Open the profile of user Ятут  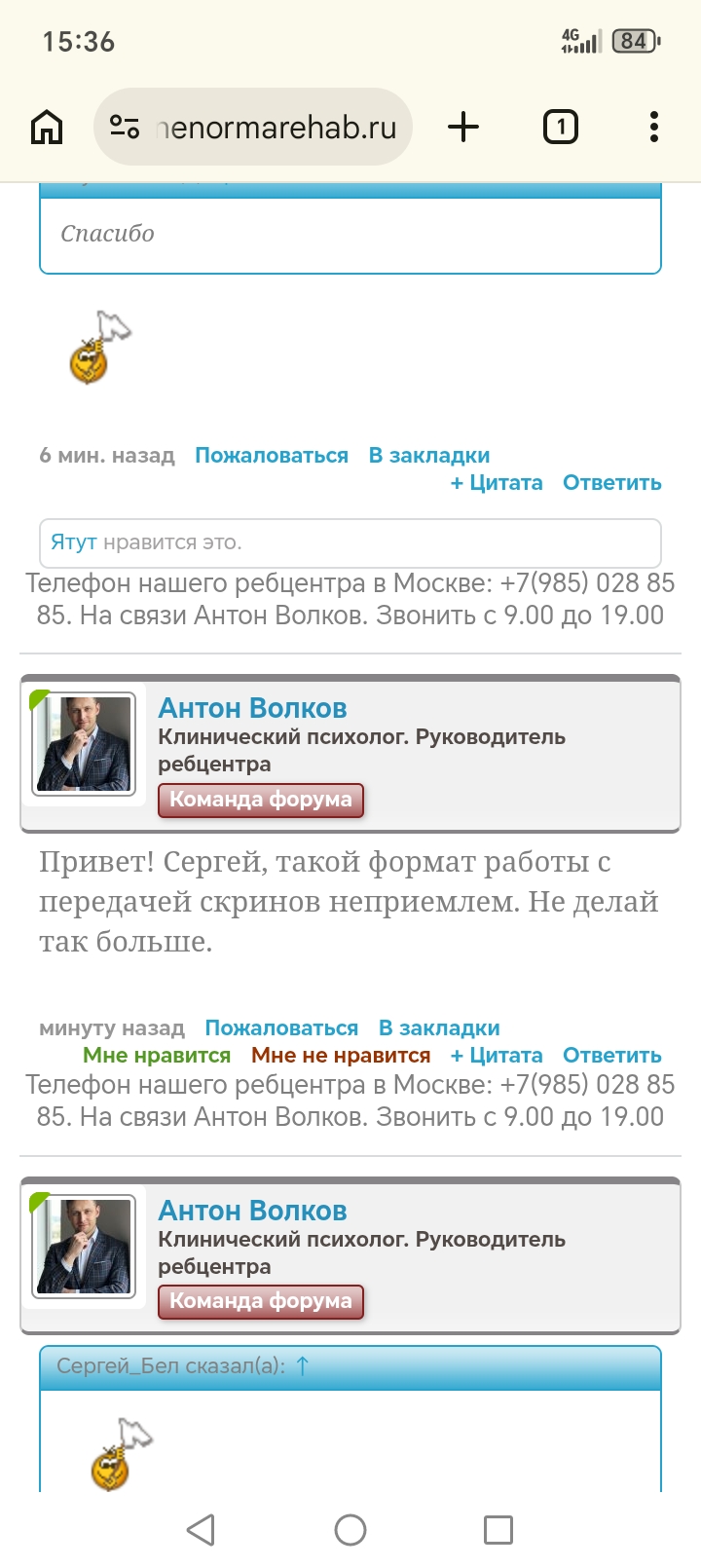tap(73, 542)
